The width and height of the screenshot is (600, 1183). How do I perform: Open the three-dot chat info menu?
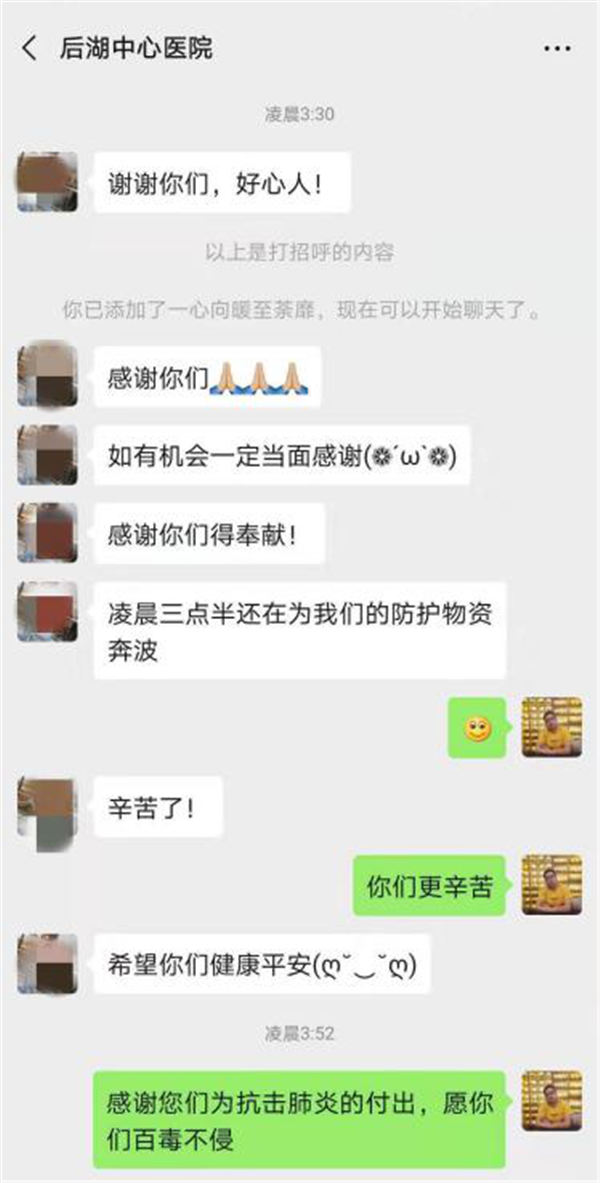coord(557,48)
